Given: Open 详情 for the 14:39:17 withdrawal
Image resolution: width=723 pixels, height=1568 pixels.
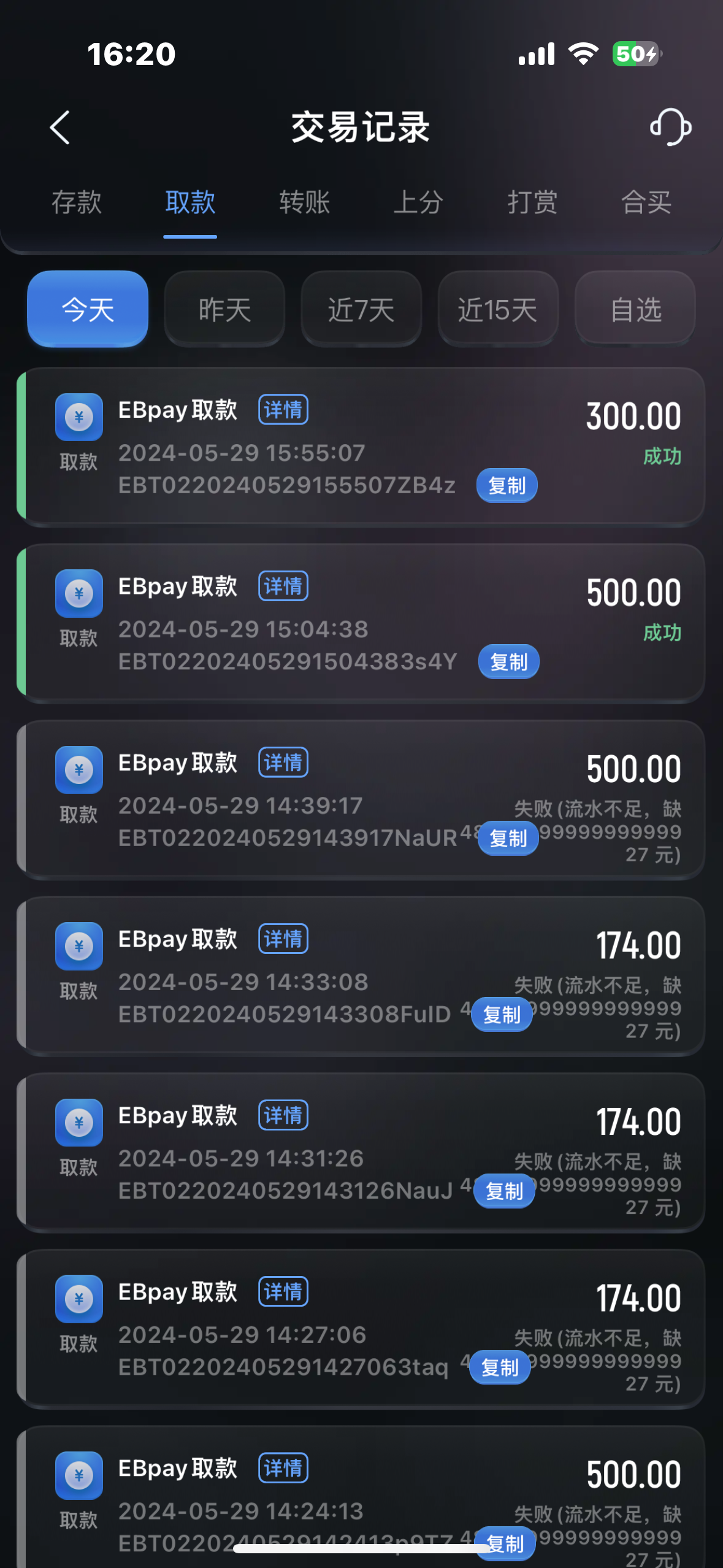Looking at the screenshot, I should 283,763.
